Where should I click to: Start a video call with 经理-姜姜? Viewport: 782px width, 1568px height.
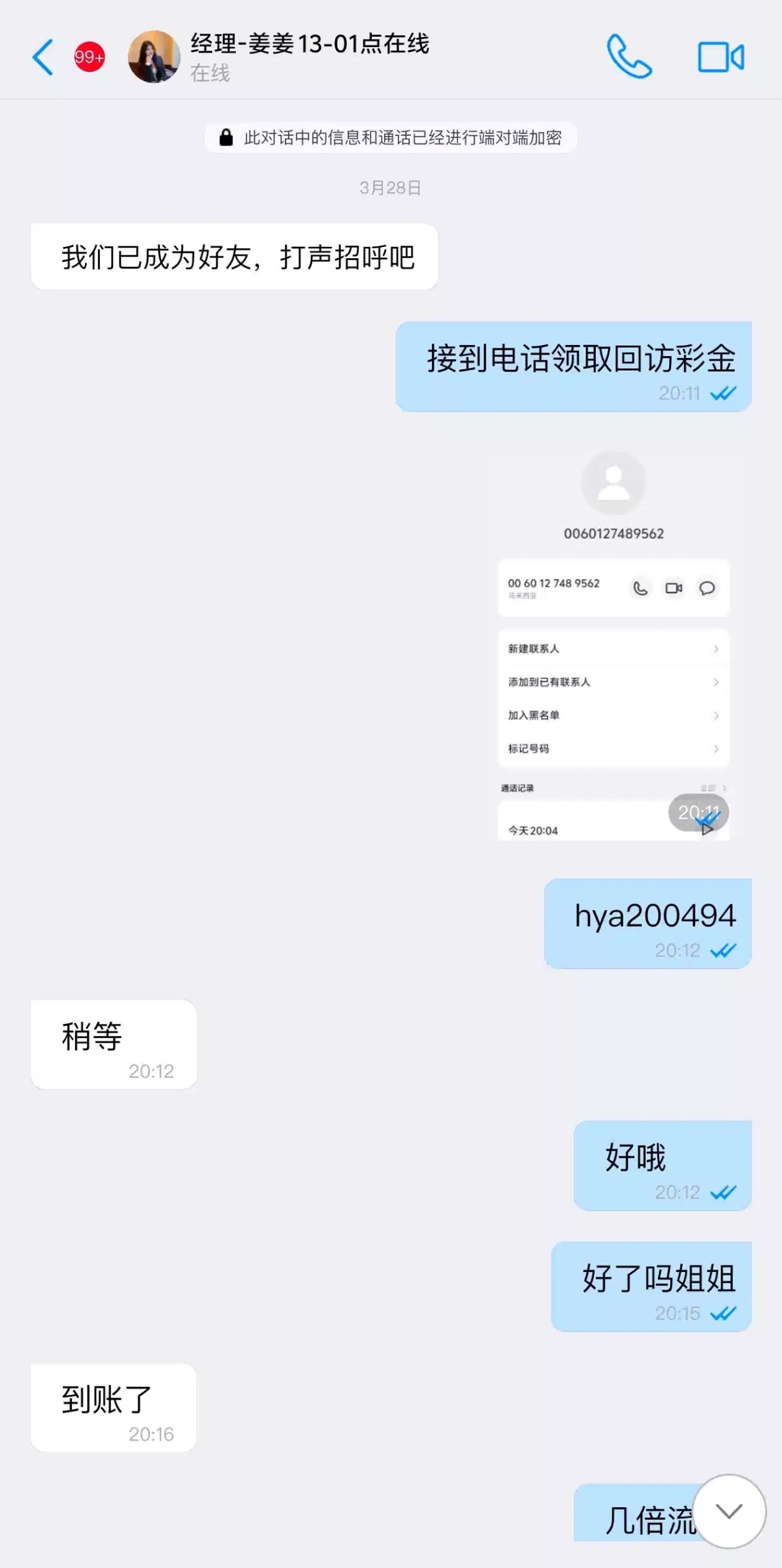tap(721, 57)
